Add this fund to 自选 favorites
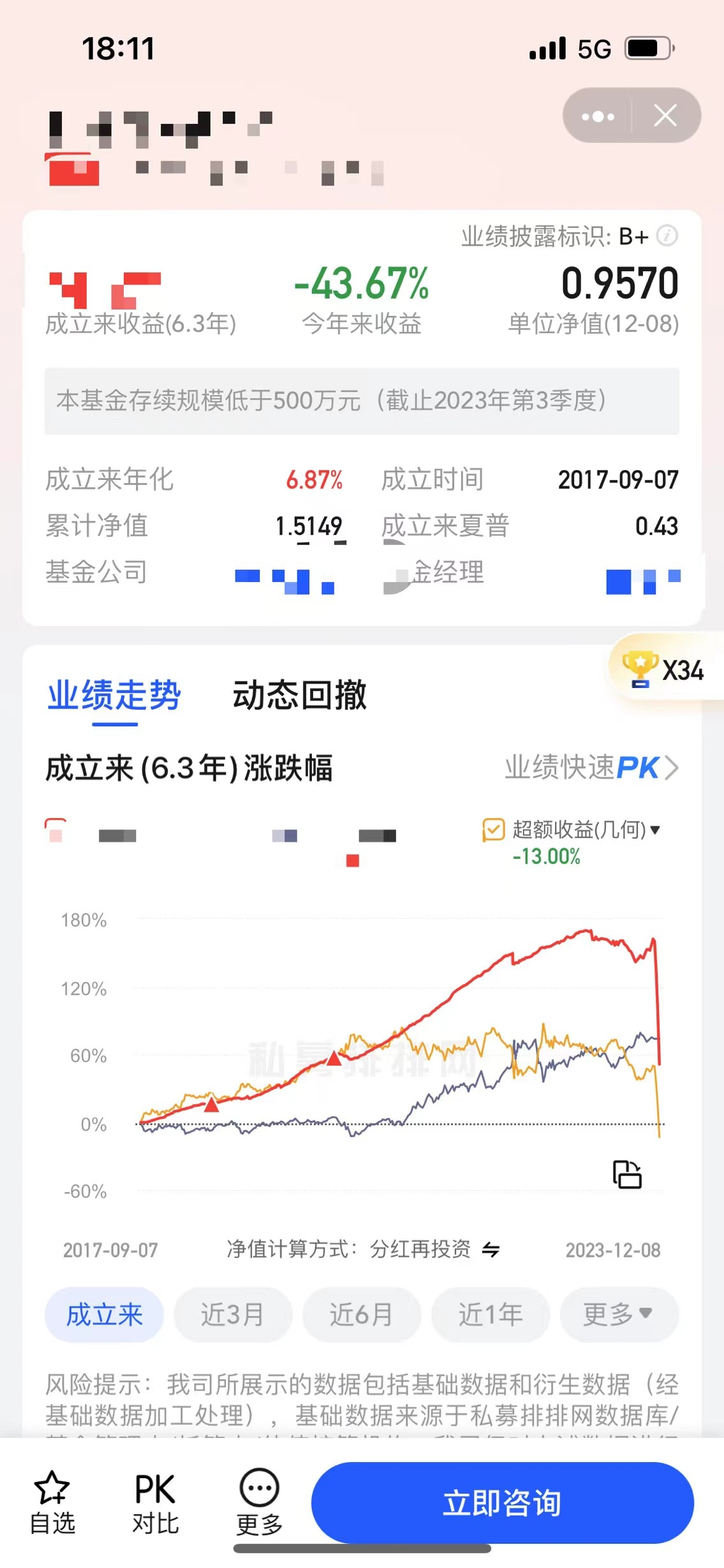The width and height of the screenshot is (724, 1568). [52, 1502]
